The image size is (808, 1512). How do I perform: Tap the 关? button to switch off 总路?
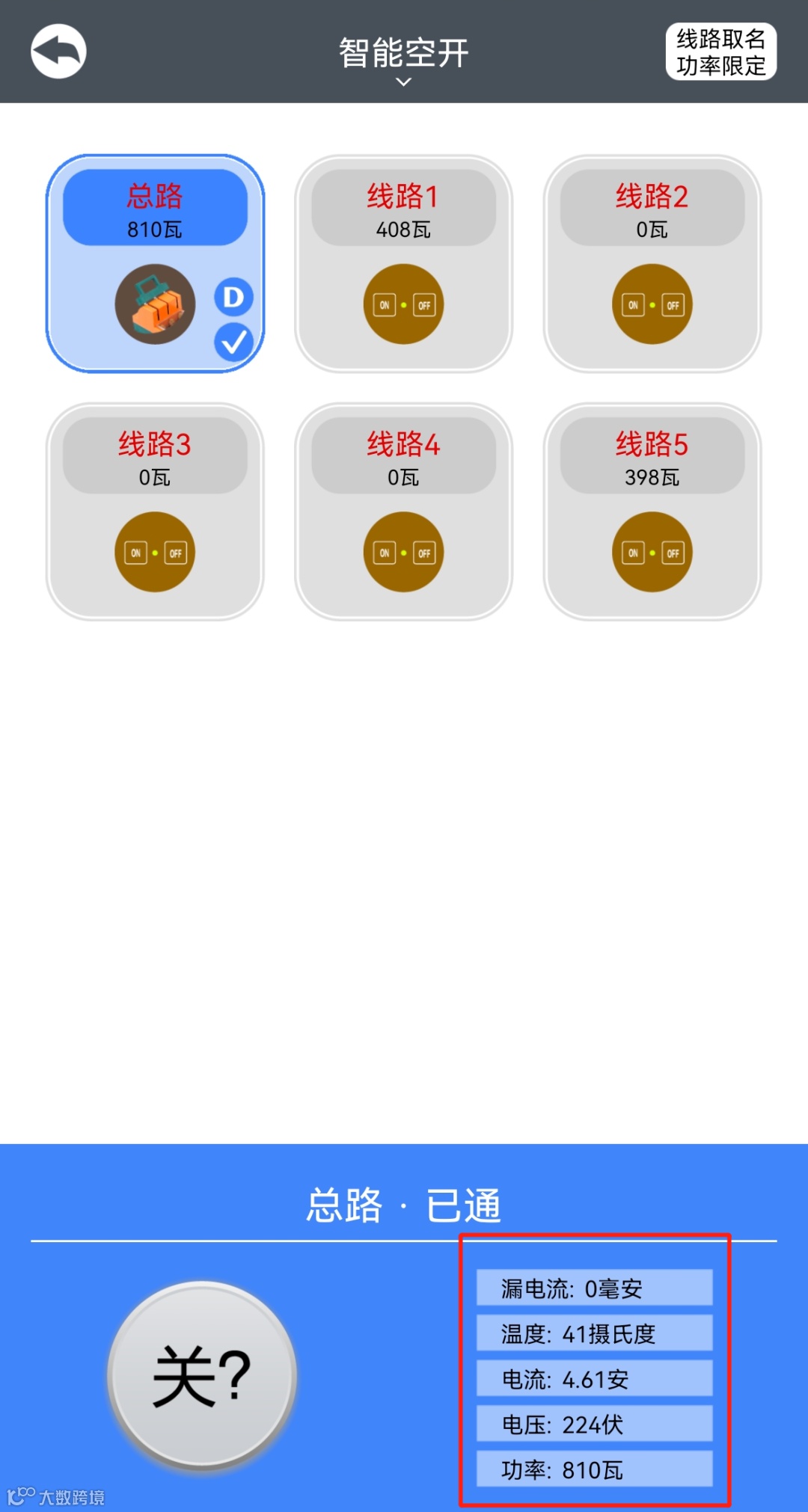tap(202, 1374)
